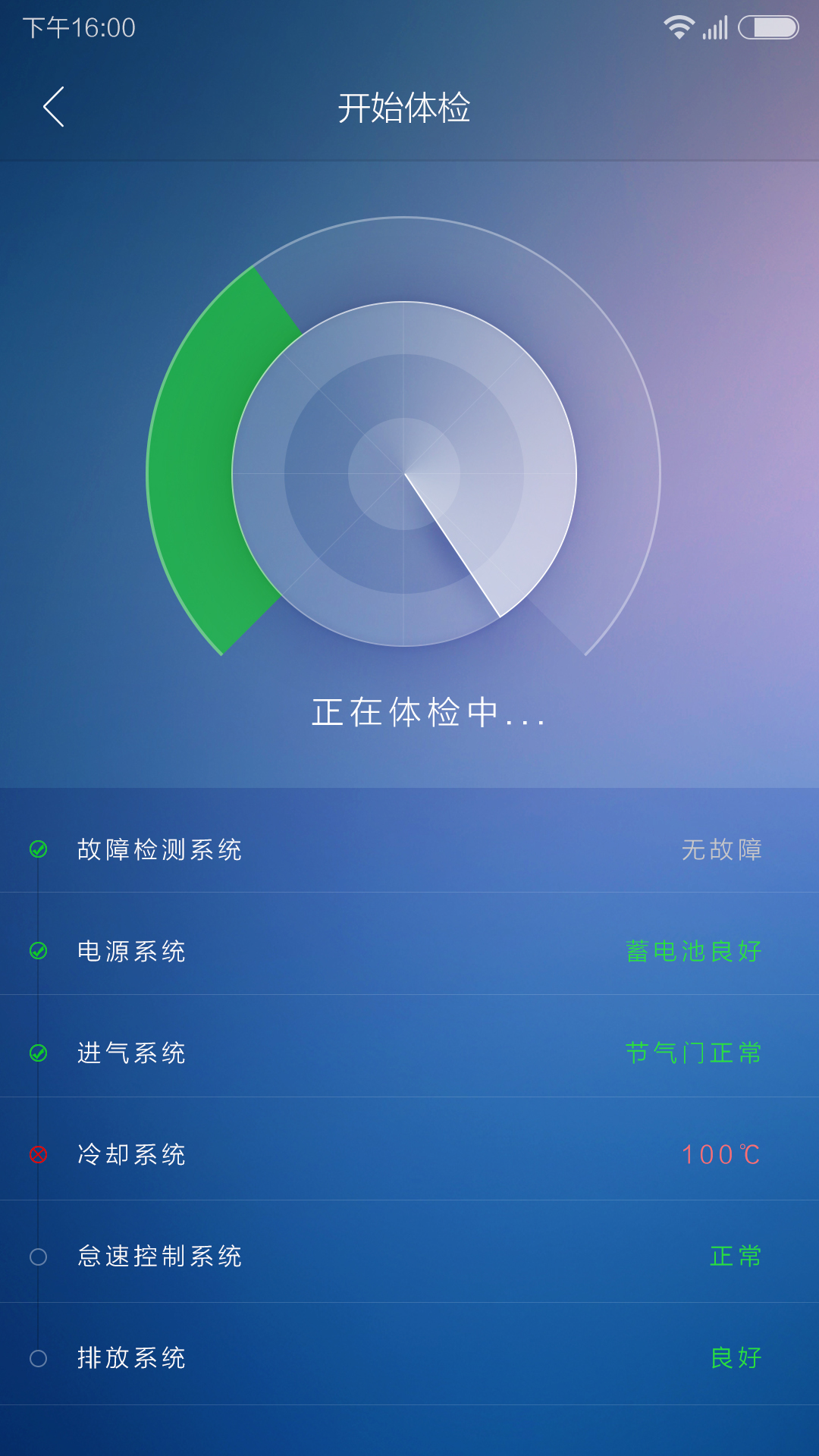Viewport: 819px width, 1456px height.
Task: Expand the 电源系统 result details
Action: click(409, 952)
